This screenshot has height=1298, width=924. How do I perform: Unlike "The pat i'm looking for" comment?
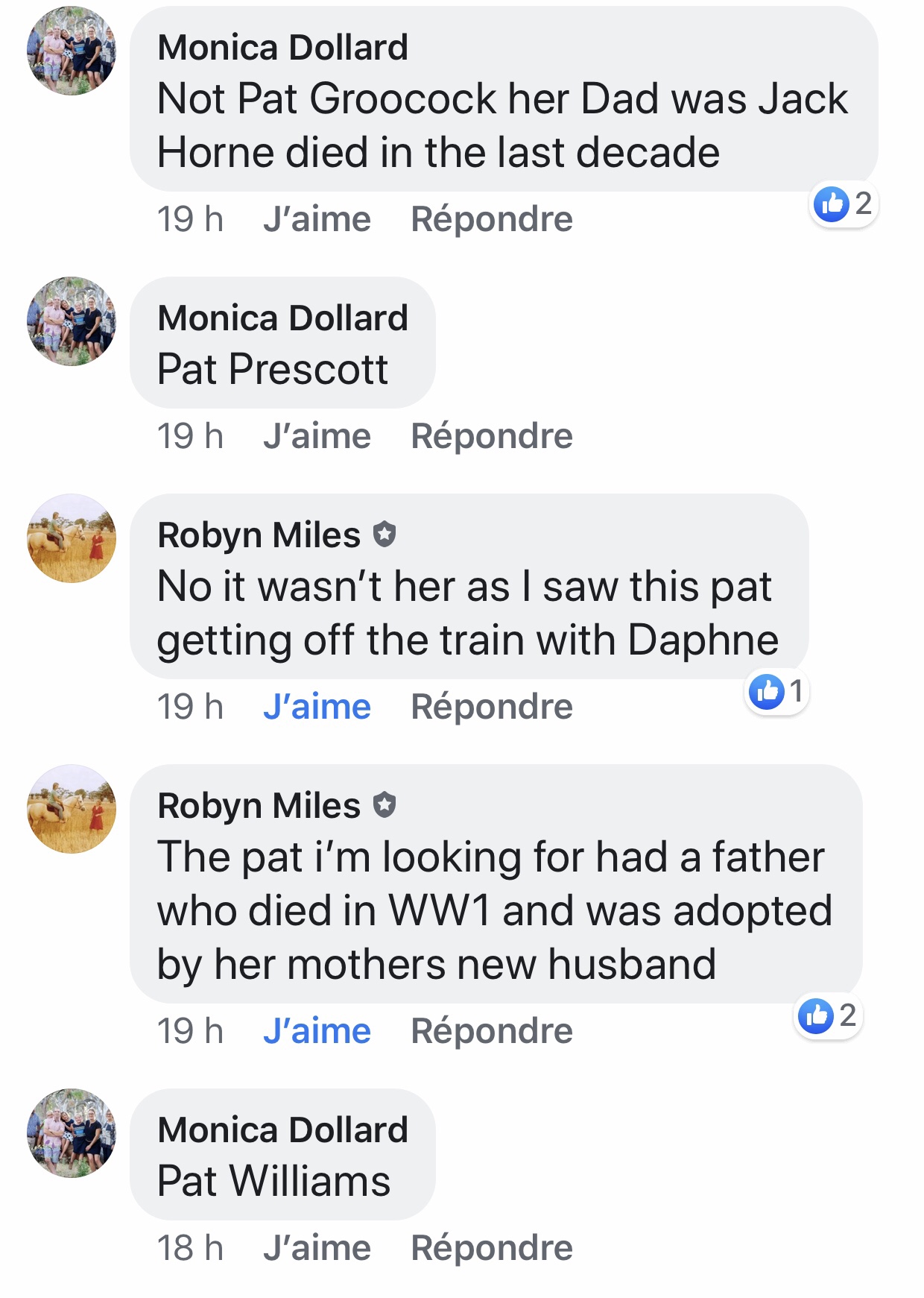pyautogui.click(x=317, y=1031)
